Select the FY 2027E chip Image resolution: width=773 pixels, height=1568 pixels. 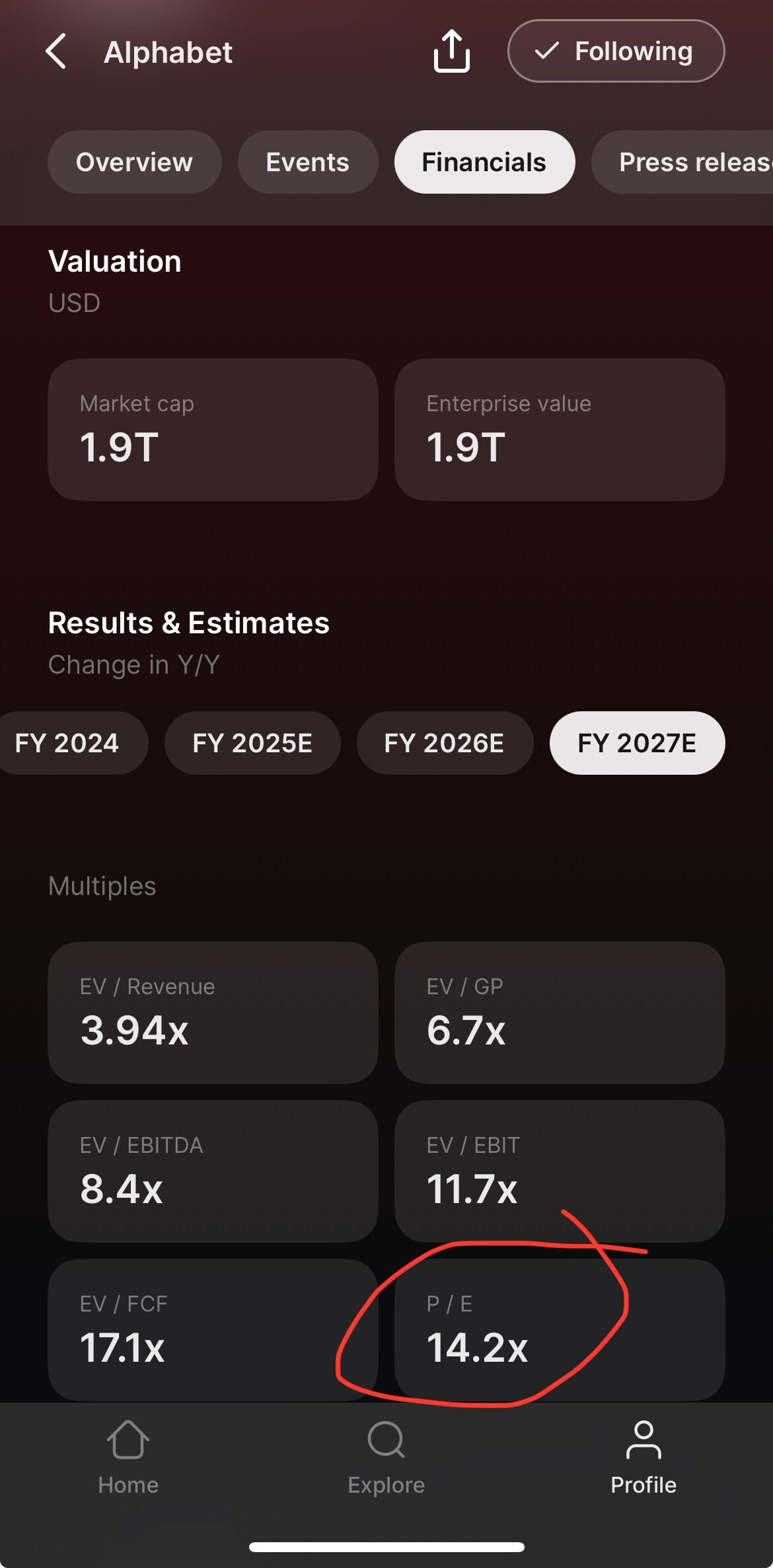[637, 743]
